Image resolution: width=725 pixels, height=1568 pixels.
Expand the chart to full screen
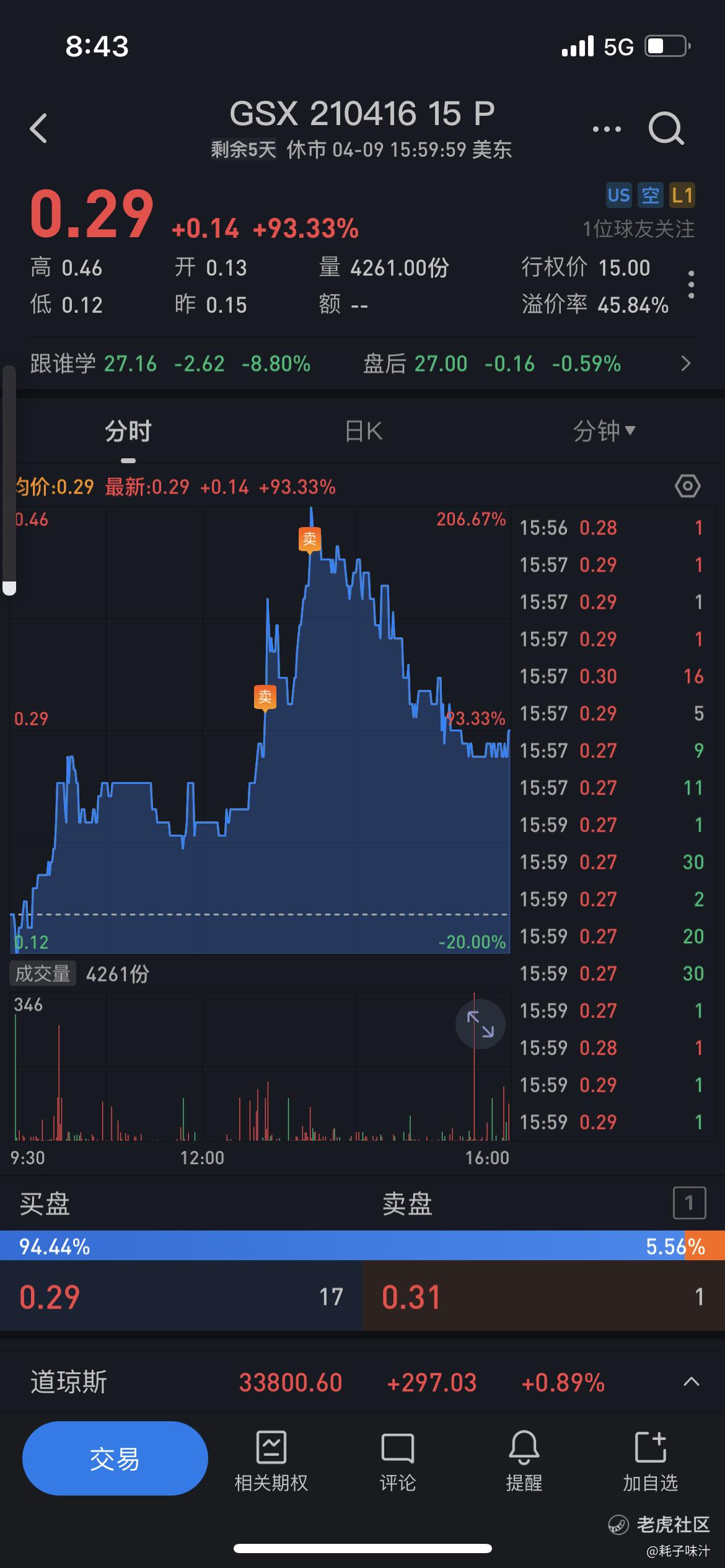pyautogui.click(x=480, y=1024)
